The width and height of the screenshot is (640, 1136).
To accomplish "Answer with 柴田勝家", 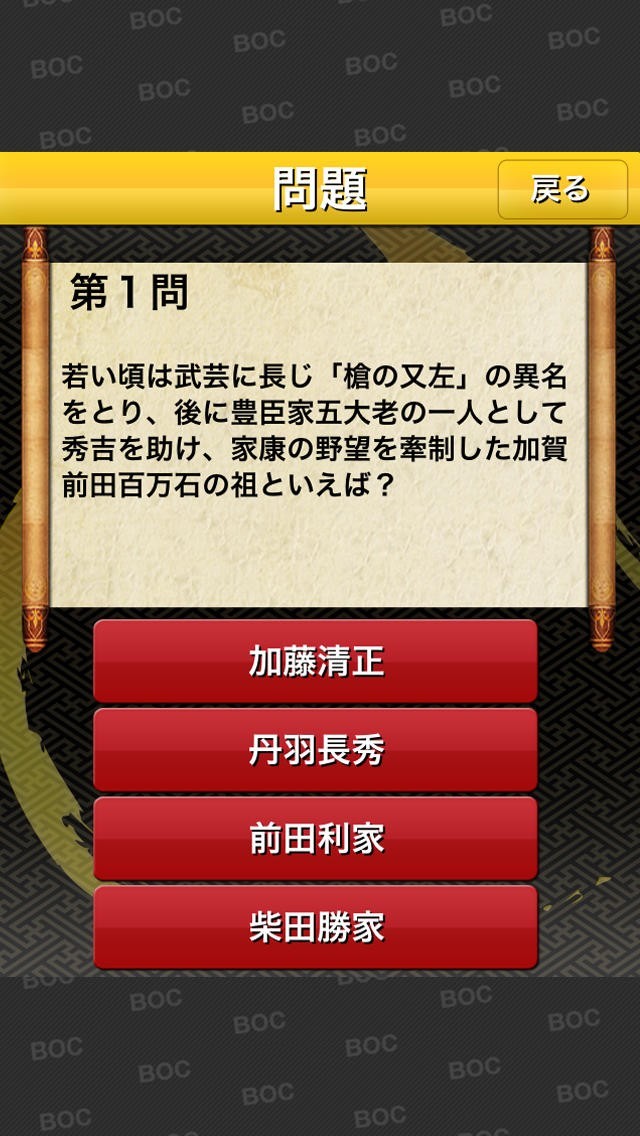I will [x=315, y=927].
